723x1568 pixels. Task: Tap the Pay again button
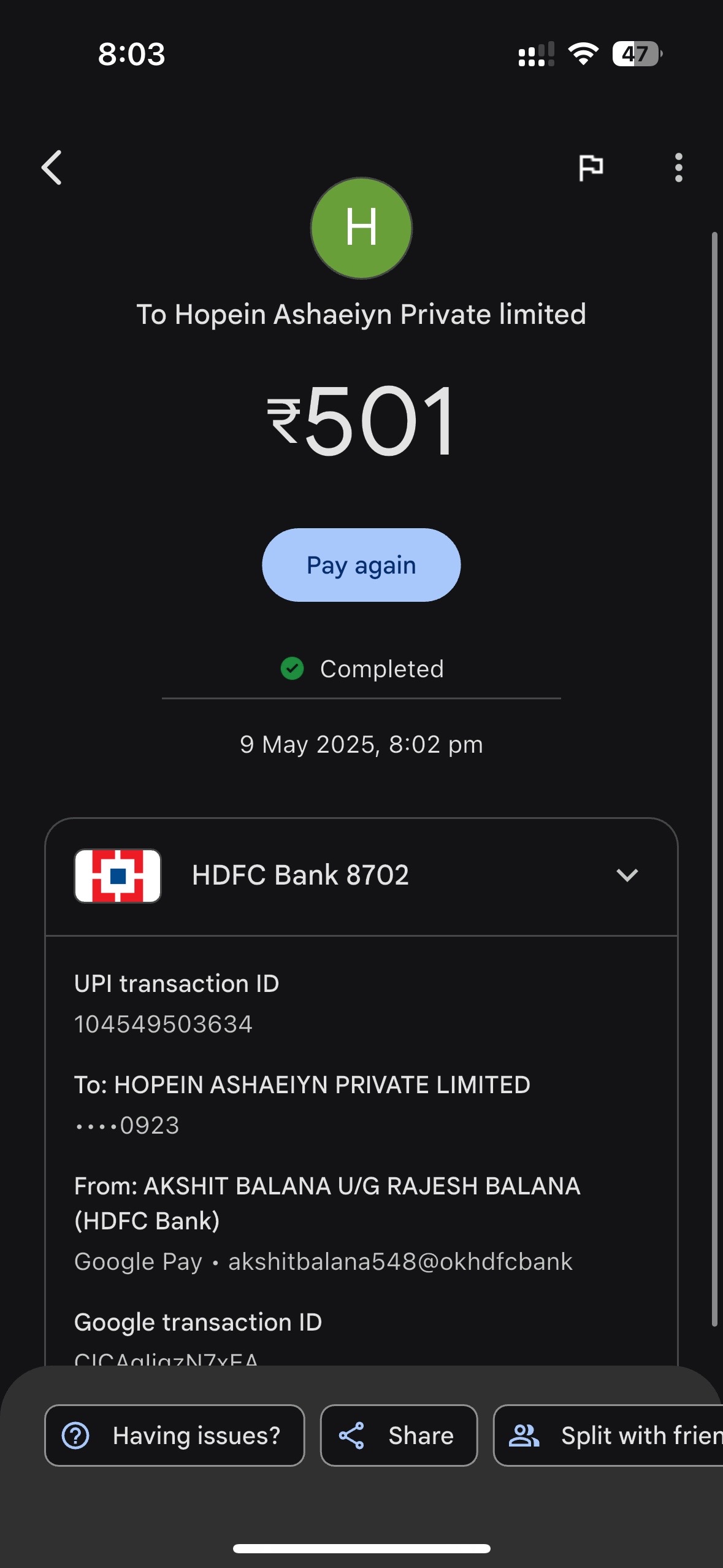361,565
